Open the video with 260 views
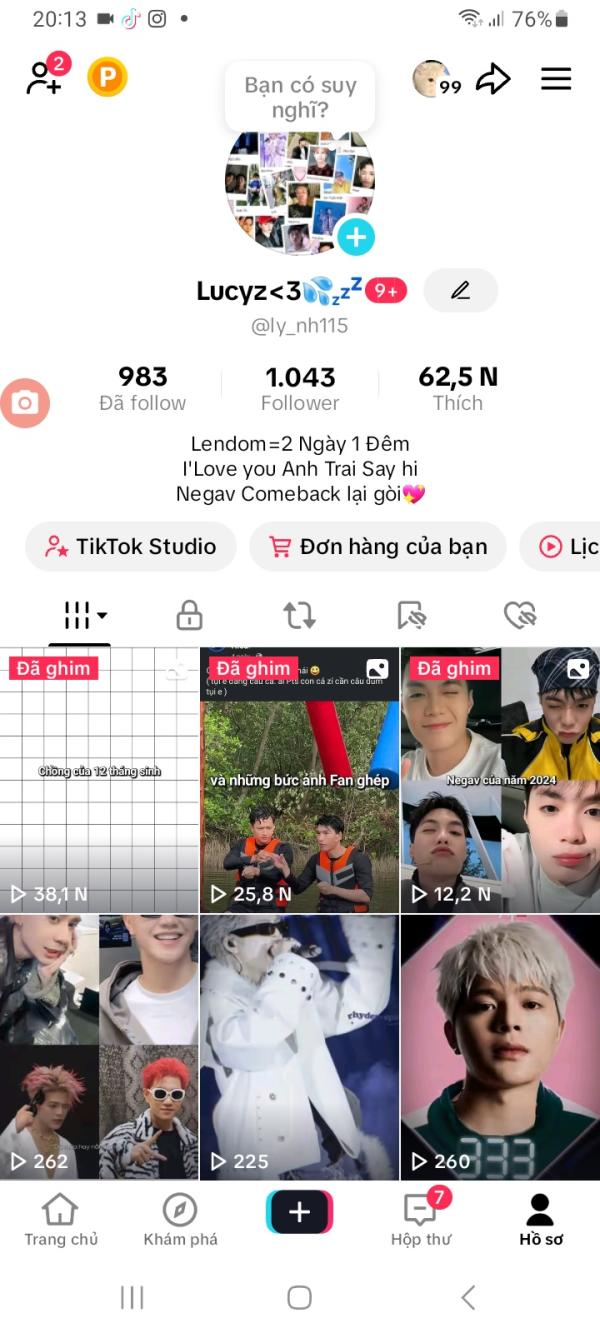 click(499, 1047)
